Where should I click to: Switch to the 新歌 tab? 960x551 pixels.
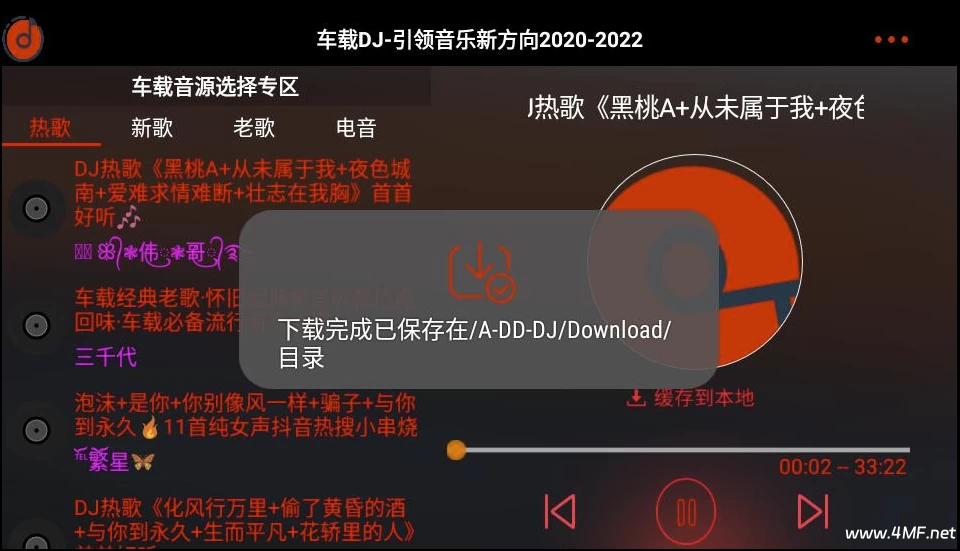tap(152, 128)
